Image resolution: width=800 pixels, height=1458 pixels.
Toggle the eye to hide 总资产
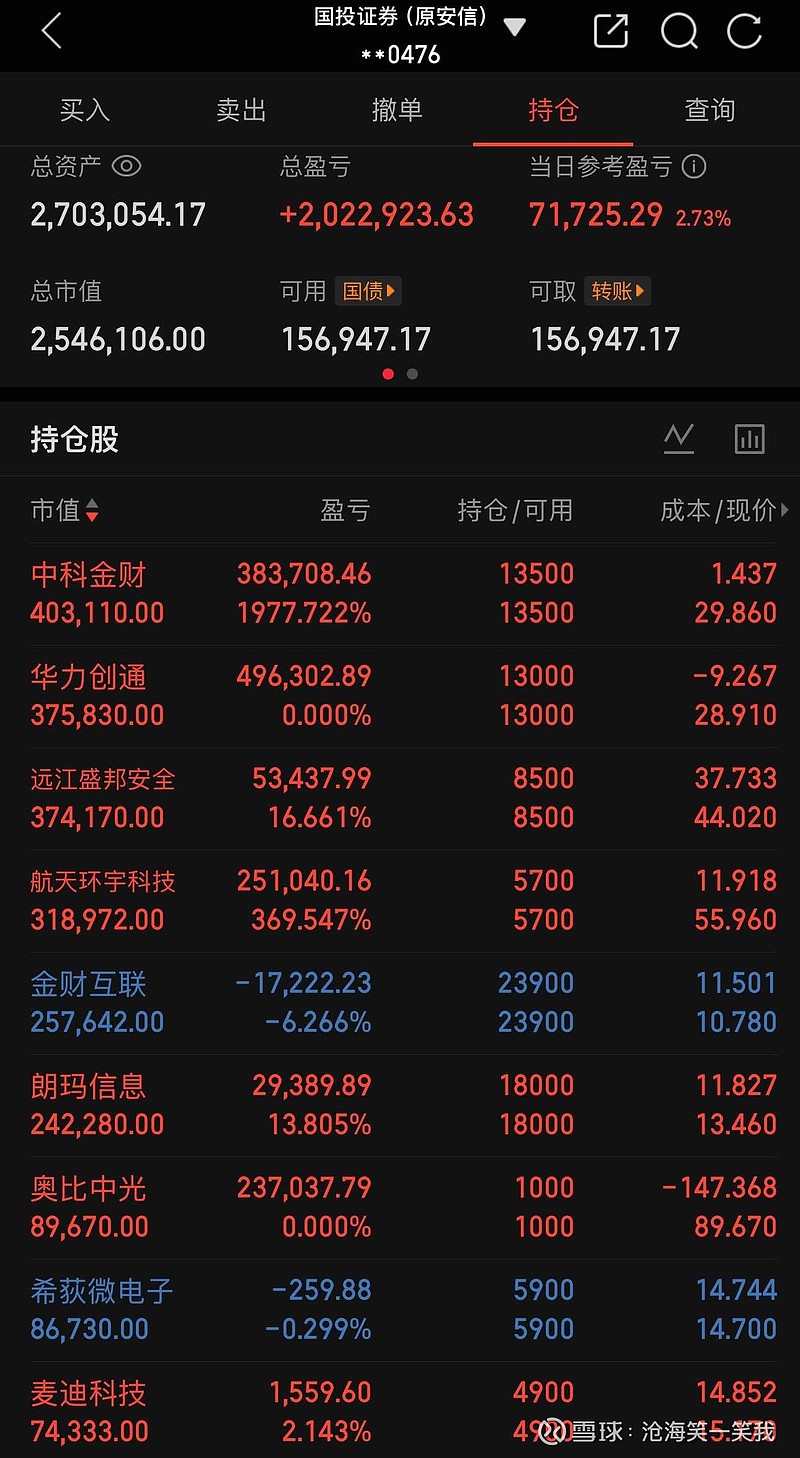click(x=126, y=167)
